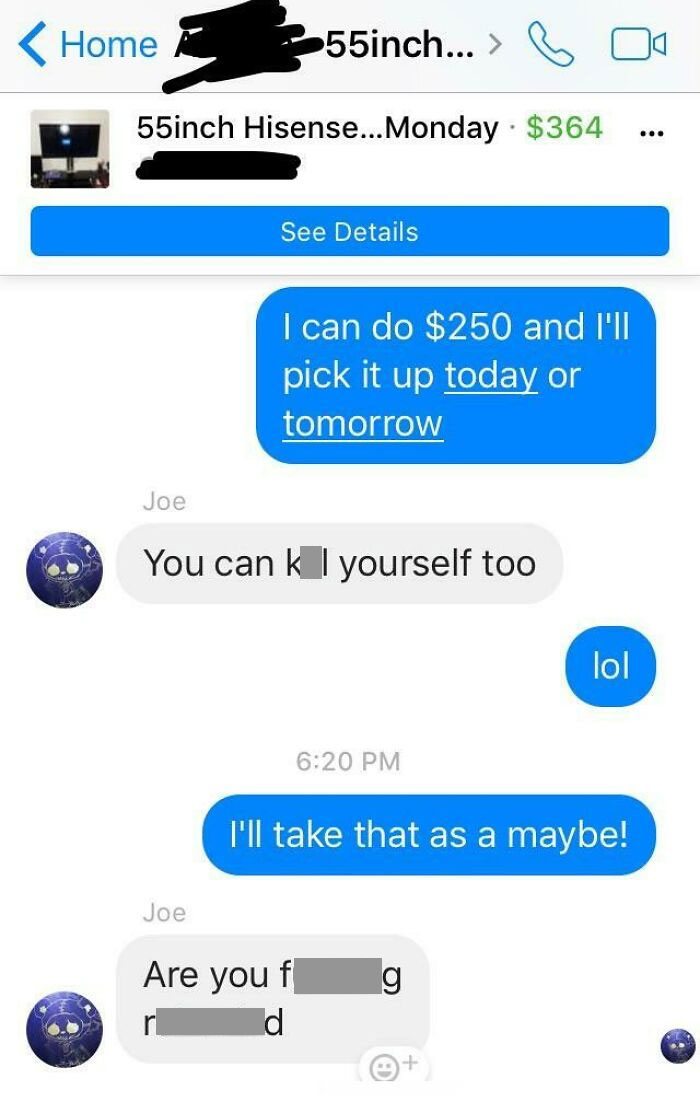
Task: Tap the underlined "tomorrow" link
Action: pos(362,423)
